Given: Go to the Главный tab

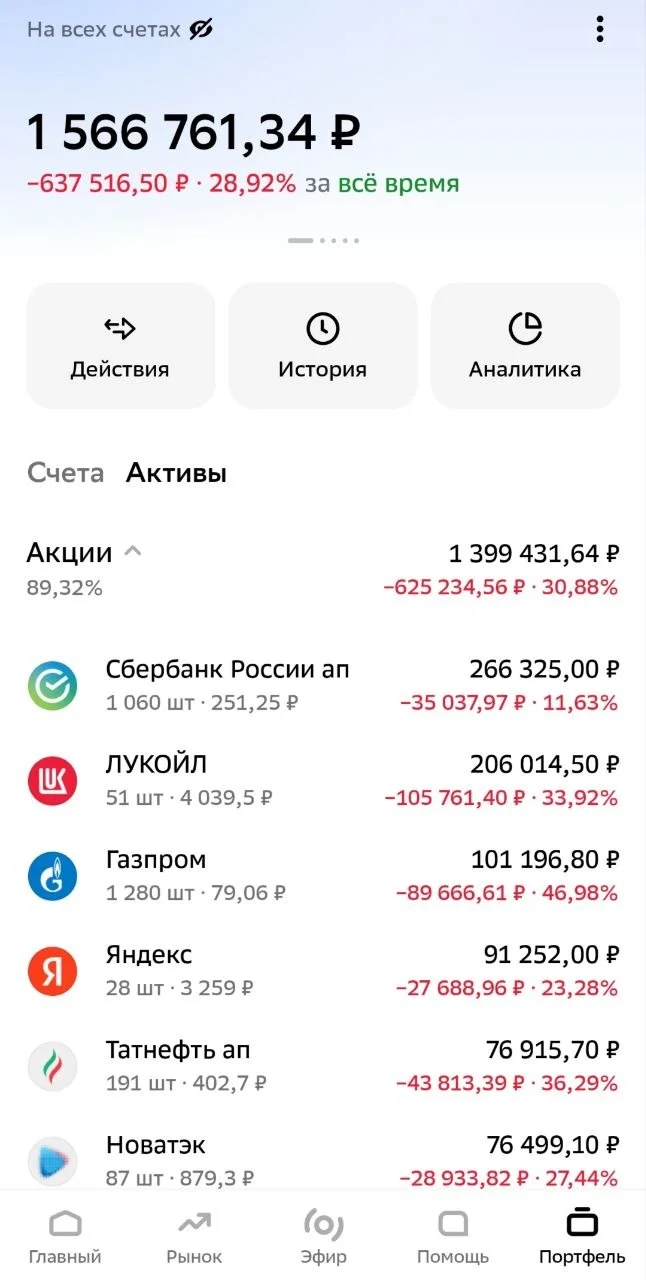Looking at the screenshot, I should point(65,1236).
